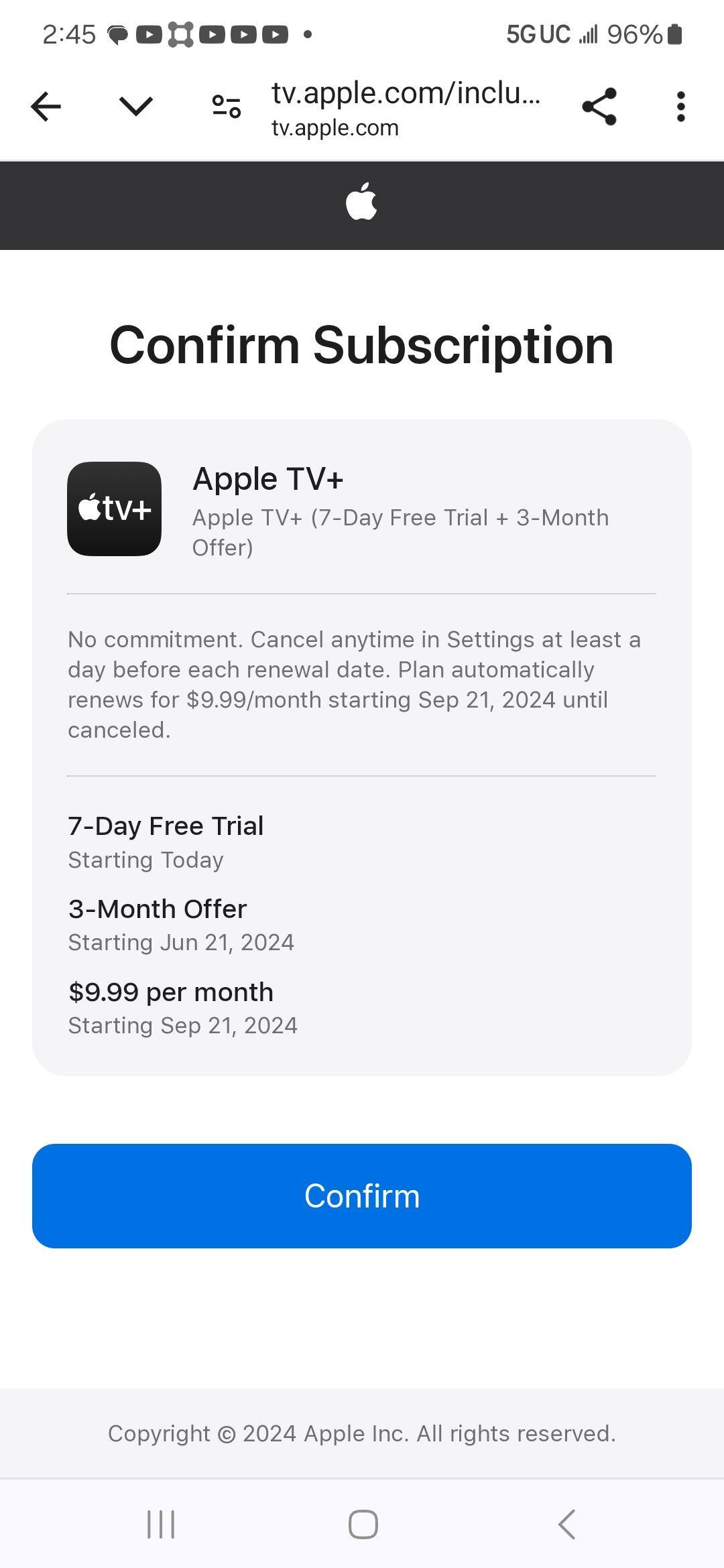Open recent apps from the navigation bar
This screenshot has height=1568, width=724.
161,1524
